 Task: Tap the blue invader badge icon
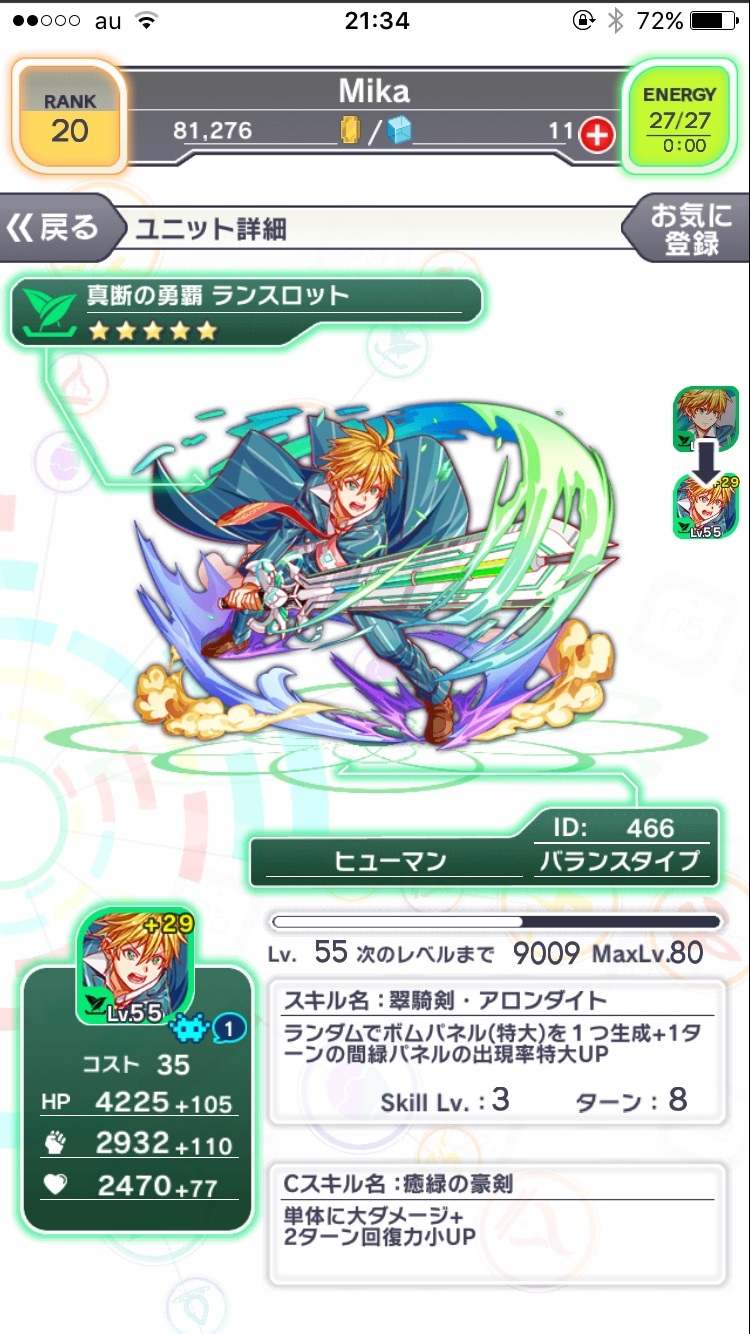190,1027
